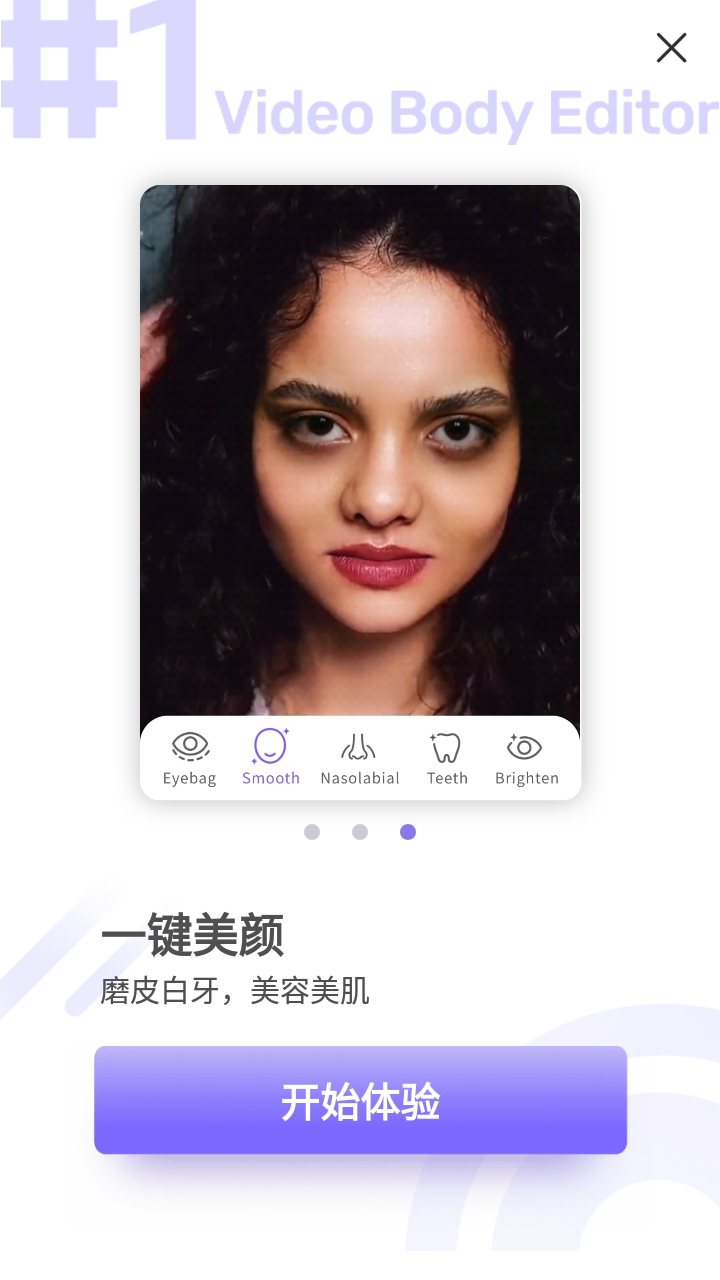
Task: Tap the sparkle eye icon for Brighten
Action: pyautogui.click(x=526, y=745)
